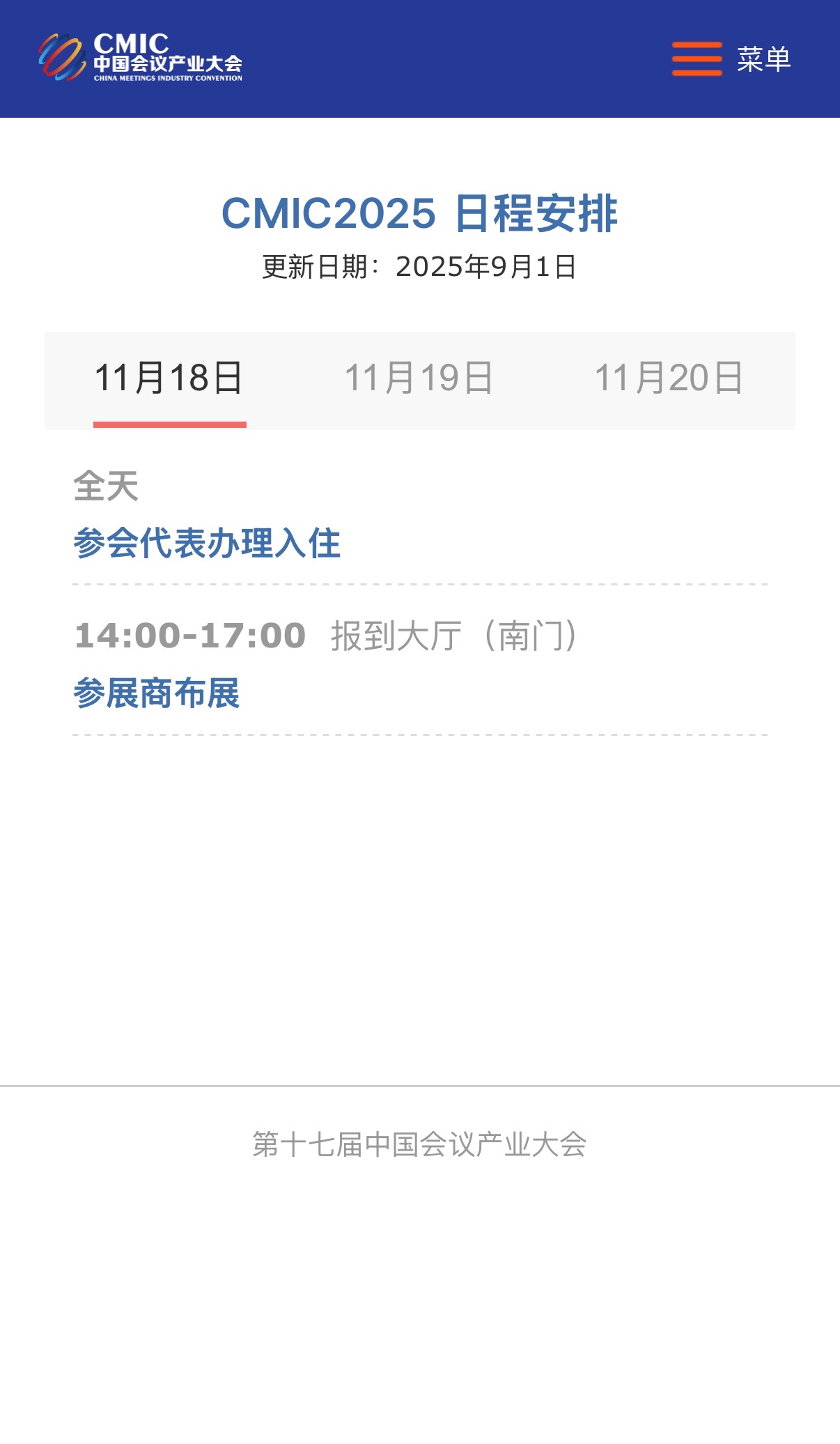This screenshot has height=1444, width=840.
Task: Tap the CMIC logo to go home
Action: (140, 58)
